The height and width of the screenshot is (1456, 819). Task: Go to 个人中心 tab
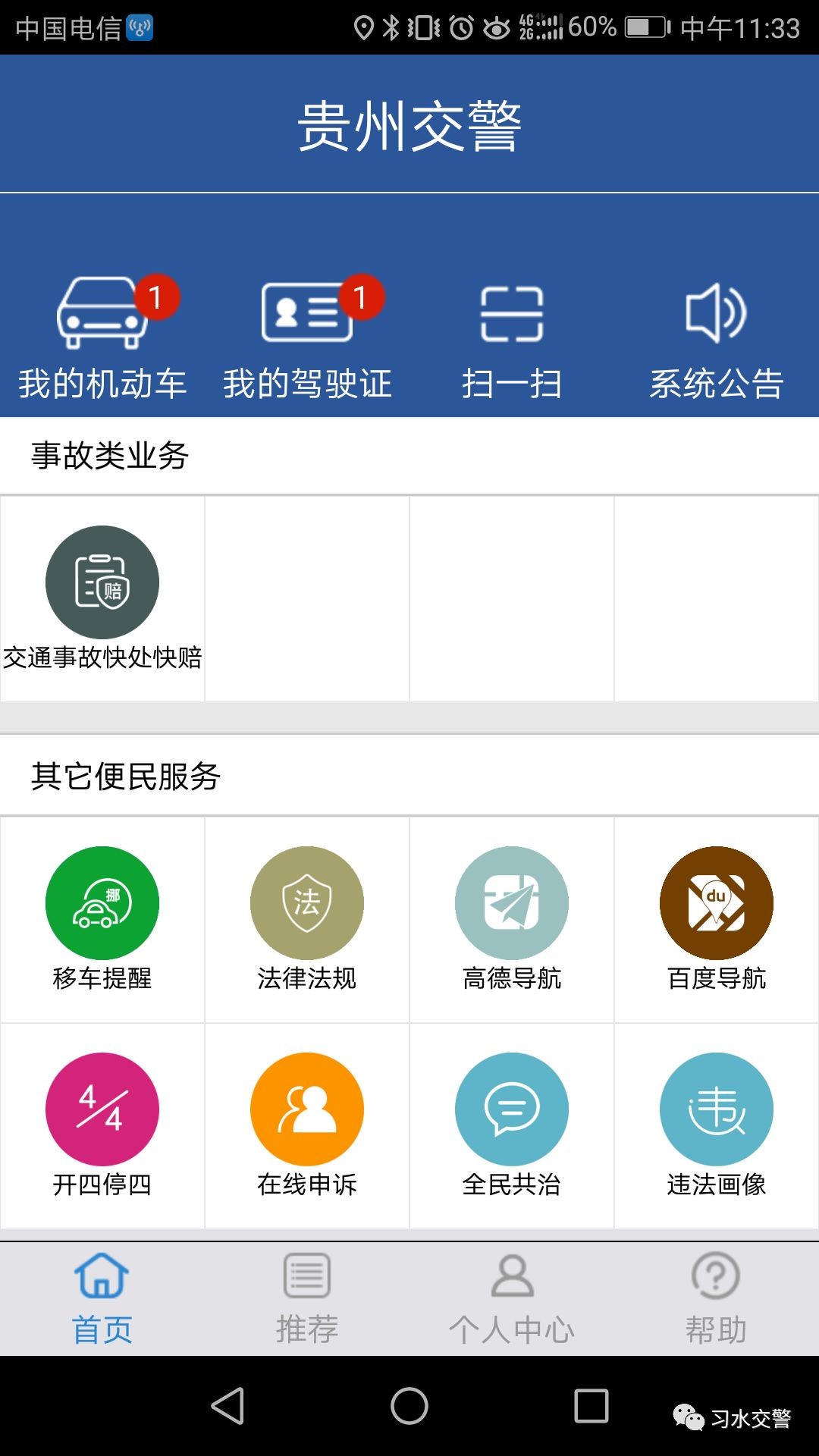[512, 1298]
